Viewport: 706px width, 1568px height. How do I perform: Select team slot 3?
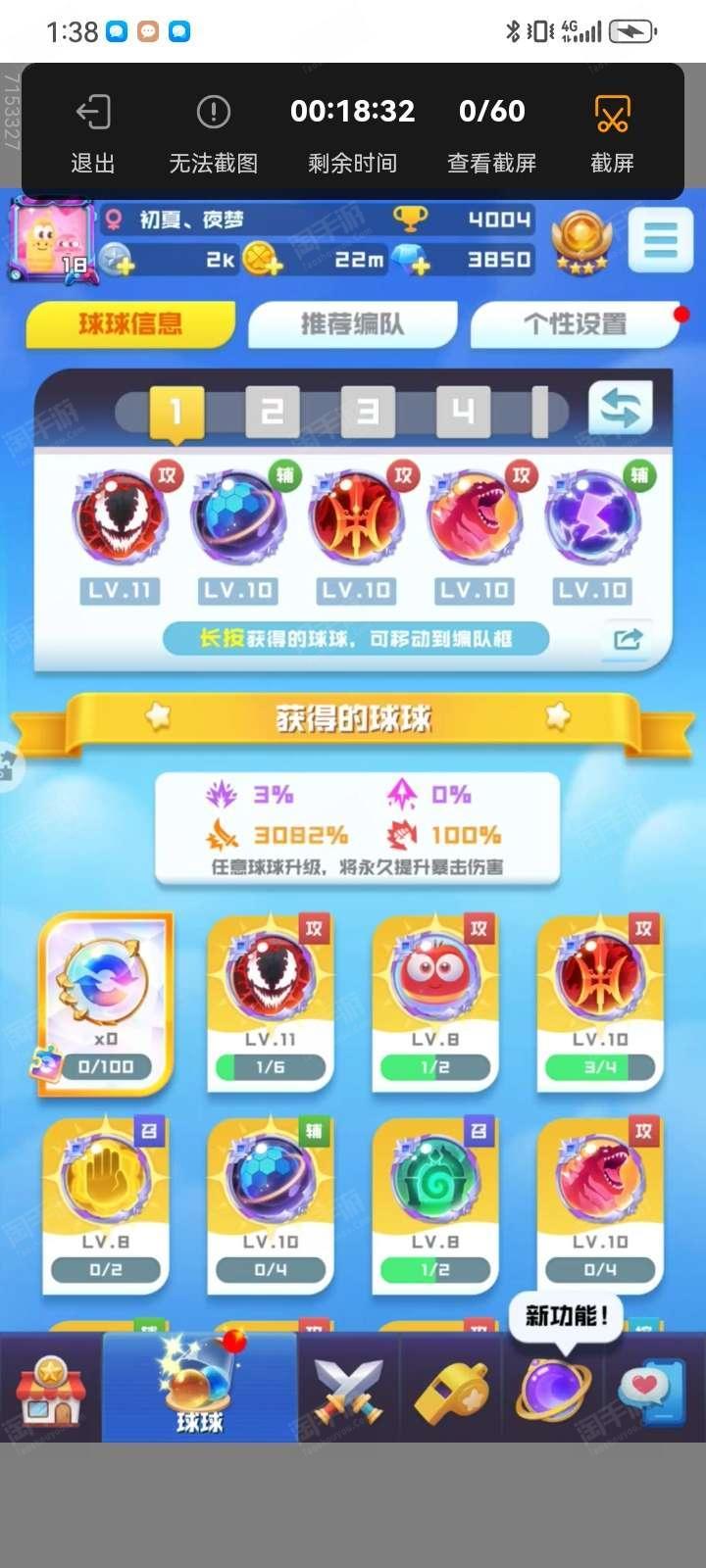pos(368,411)
